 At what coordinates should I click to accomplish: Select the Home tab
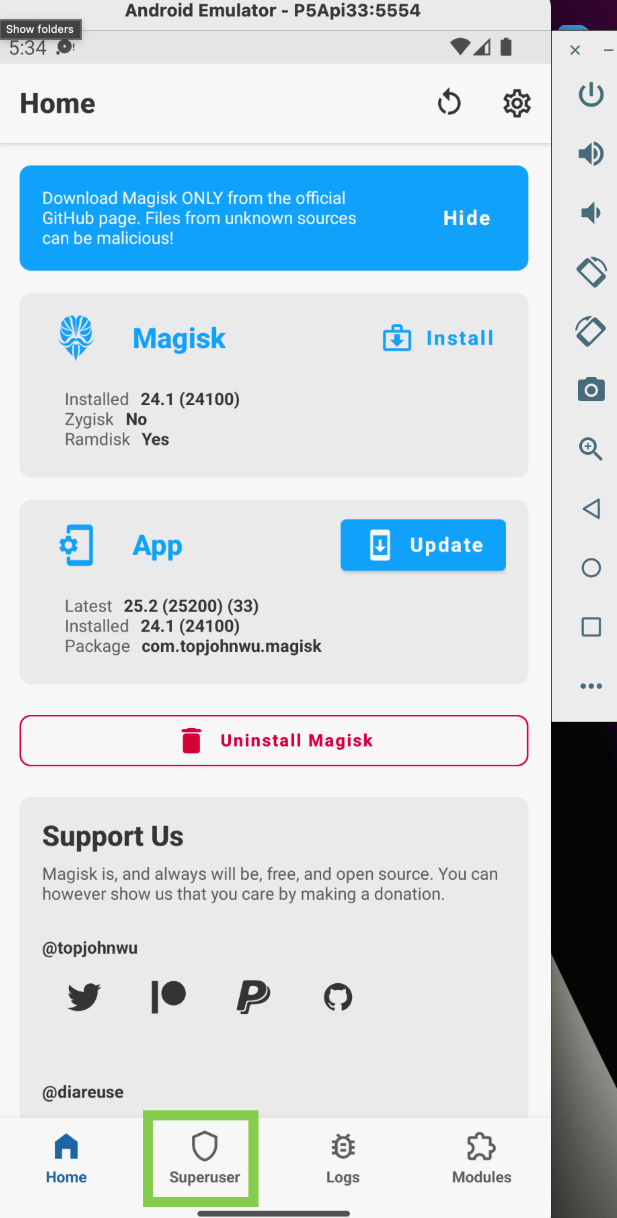pos(66,1158)
